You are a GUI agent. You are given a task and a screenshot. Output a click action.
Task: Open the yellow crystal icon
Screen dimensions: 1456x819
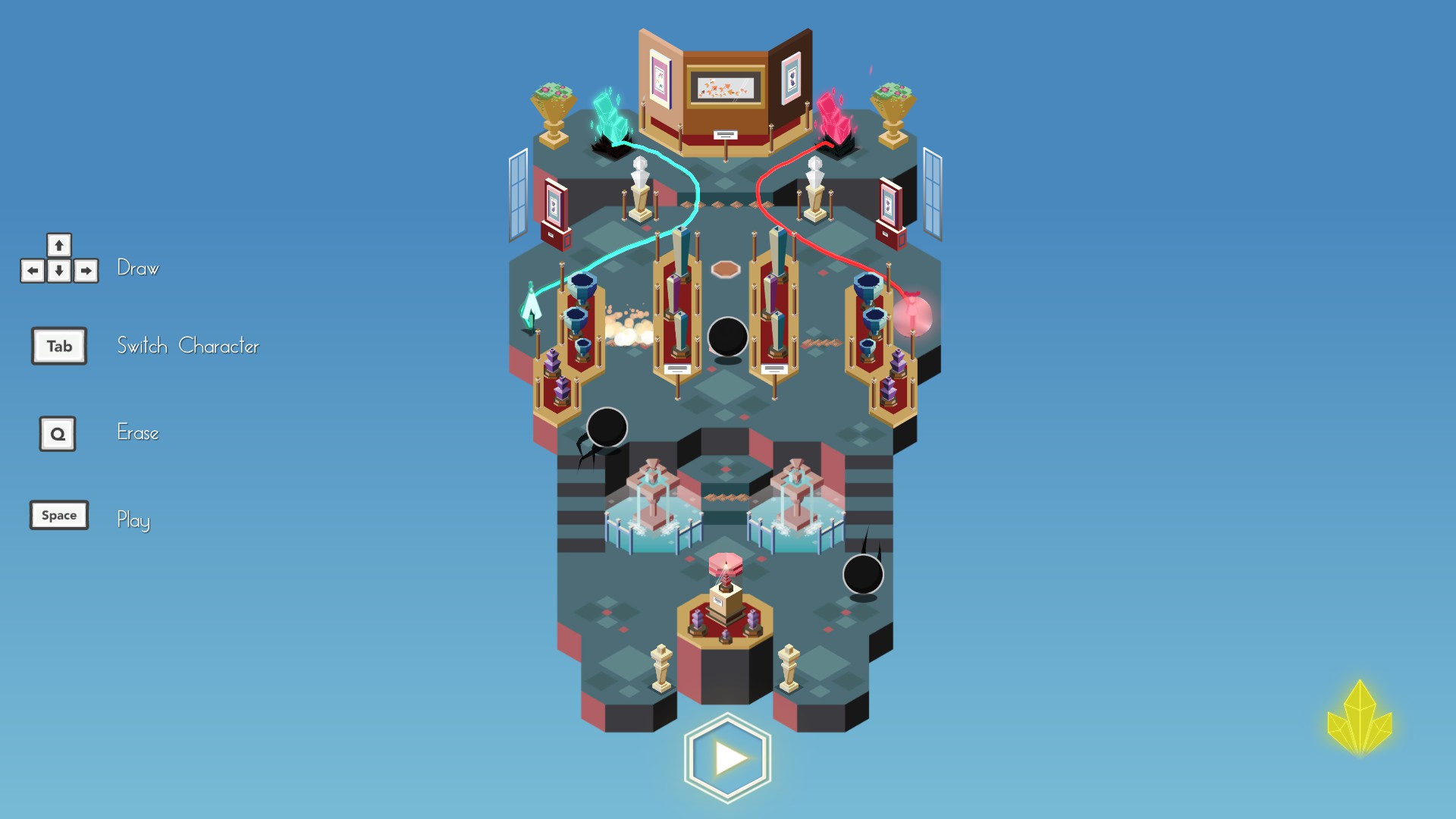click(1359, 718)
